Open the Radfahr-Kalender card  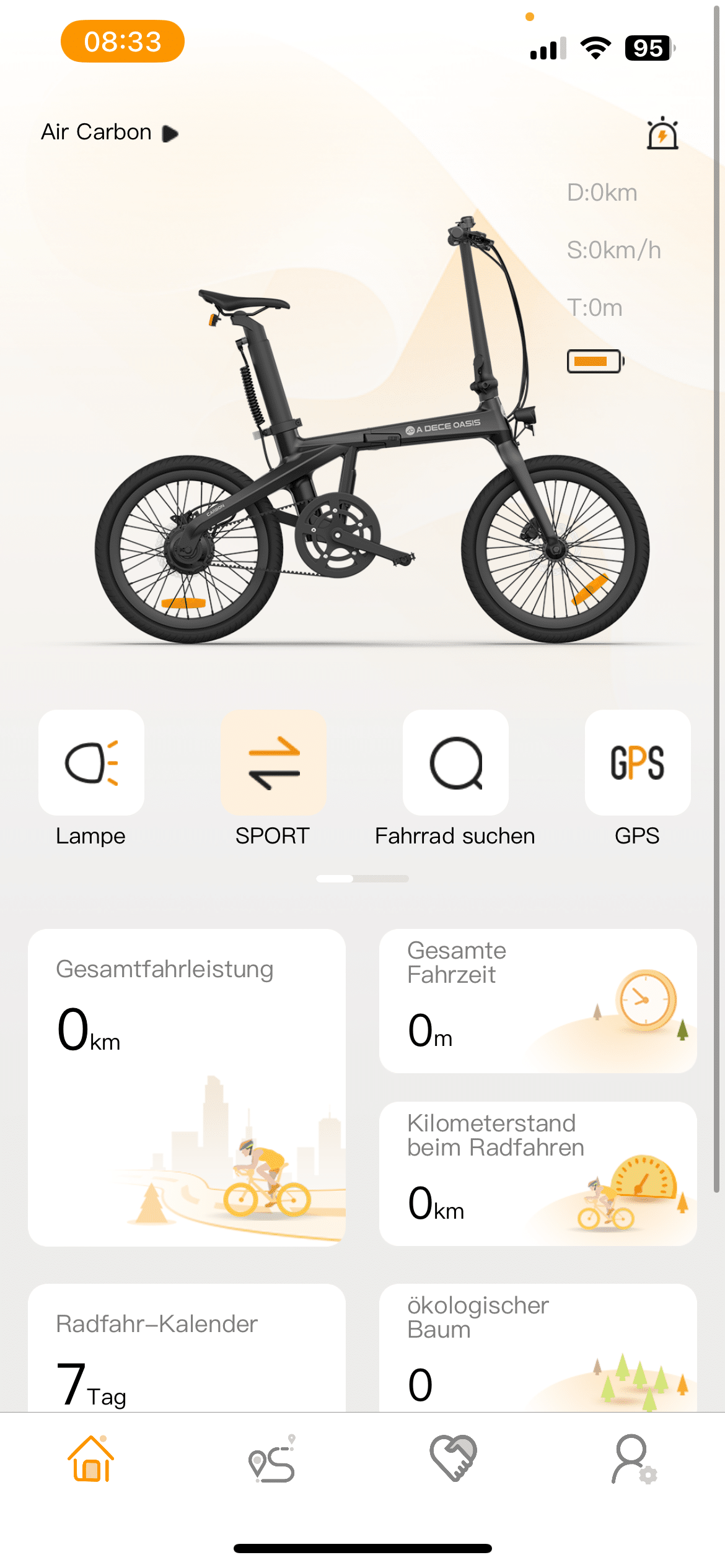pyautogui.click(x=187, y=1348)
